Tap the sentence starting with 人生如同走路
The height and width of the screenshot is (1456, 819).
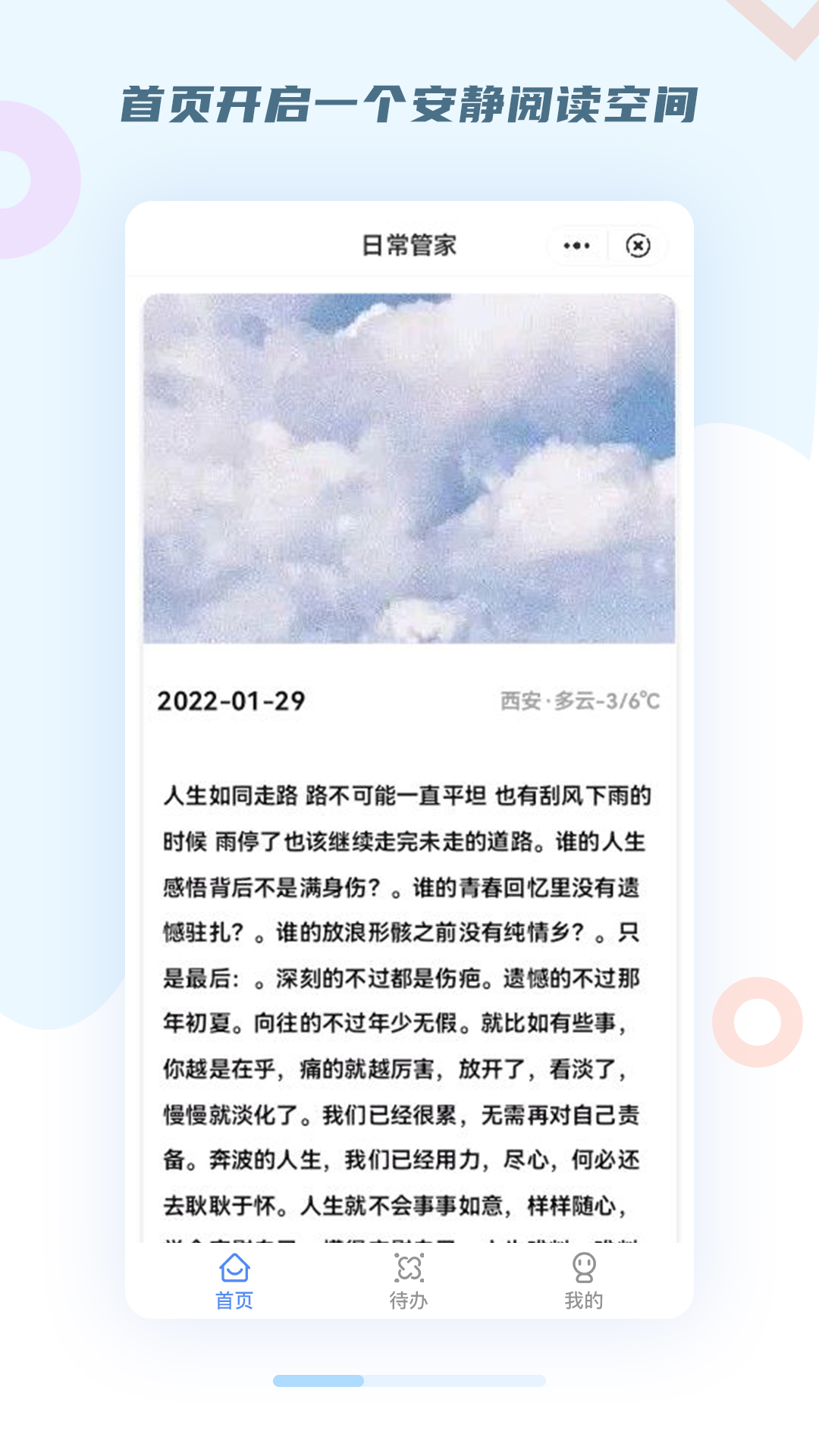tap(409, 793)
